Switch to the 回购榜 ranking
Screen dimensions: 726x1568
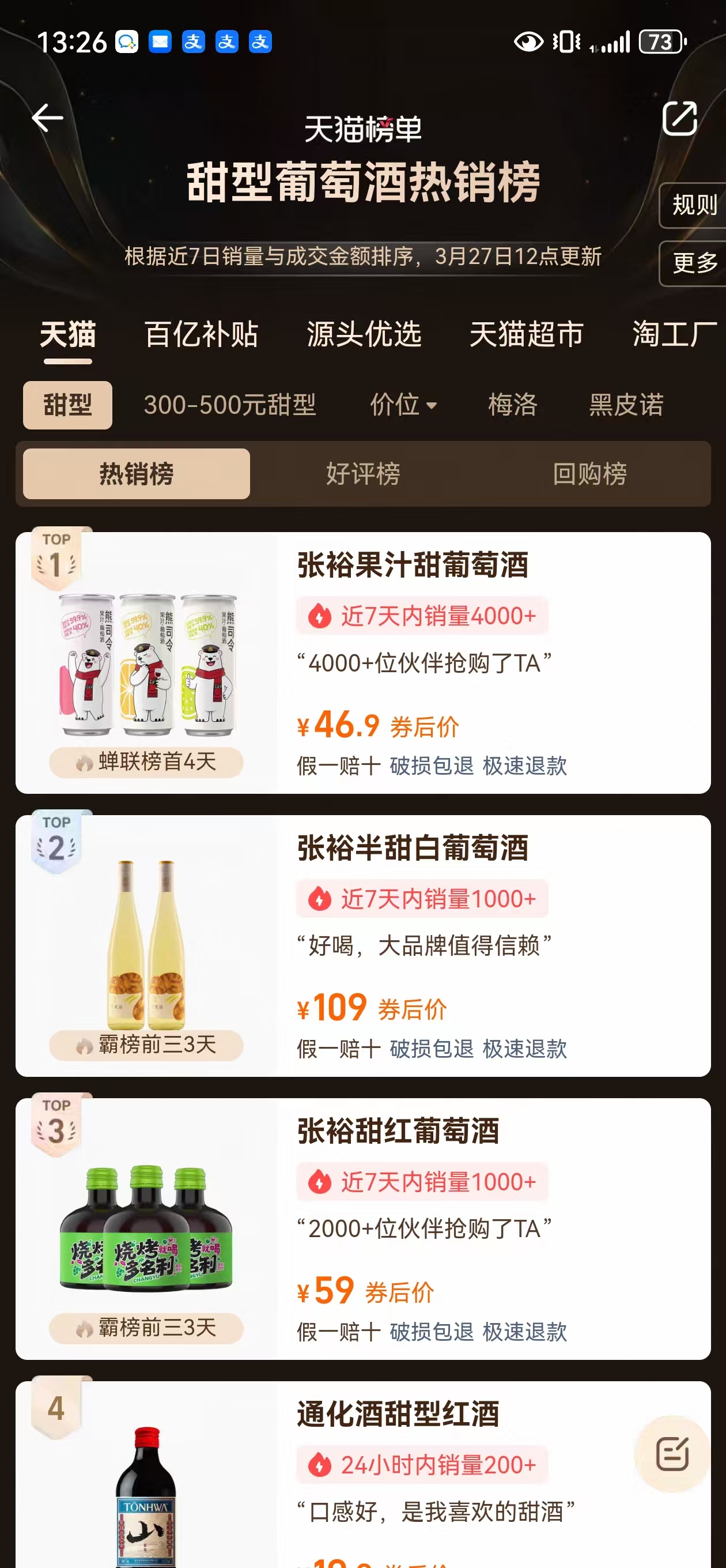point(589,473)
